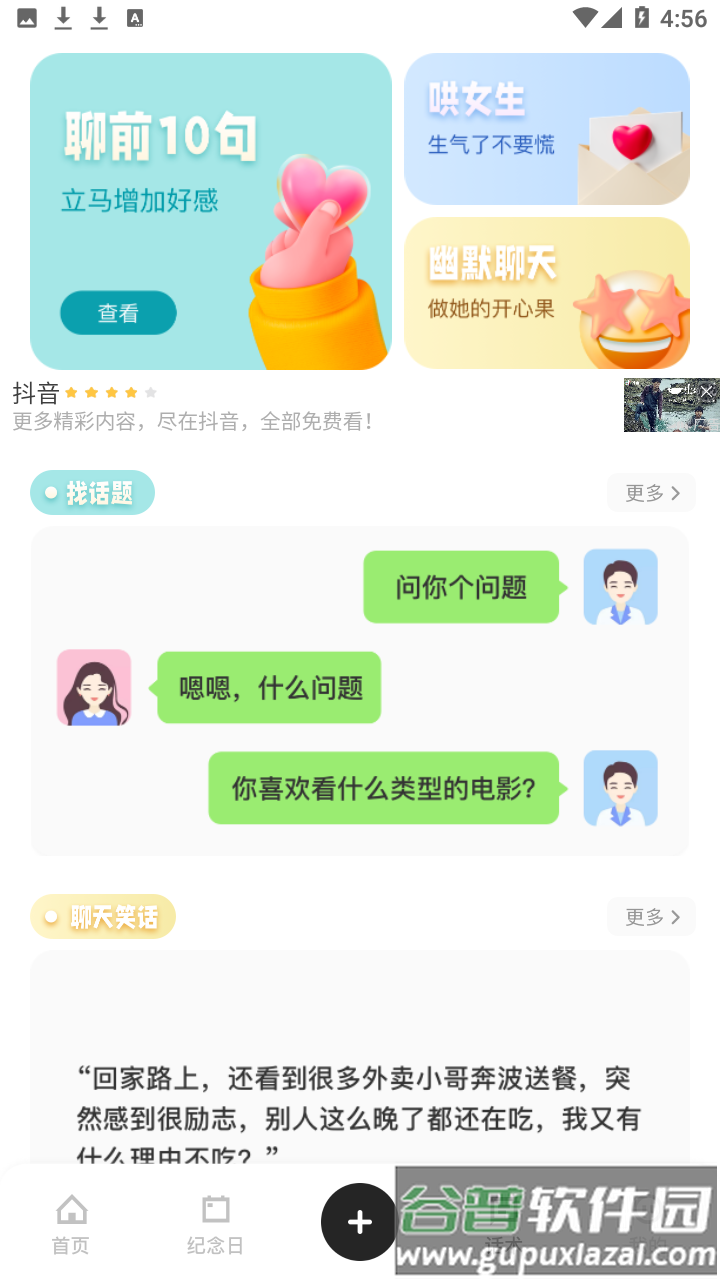The height and width of the screenshot is (1280, 720).
Task: Tap the 查看 button on the banner
Action: 118,313
